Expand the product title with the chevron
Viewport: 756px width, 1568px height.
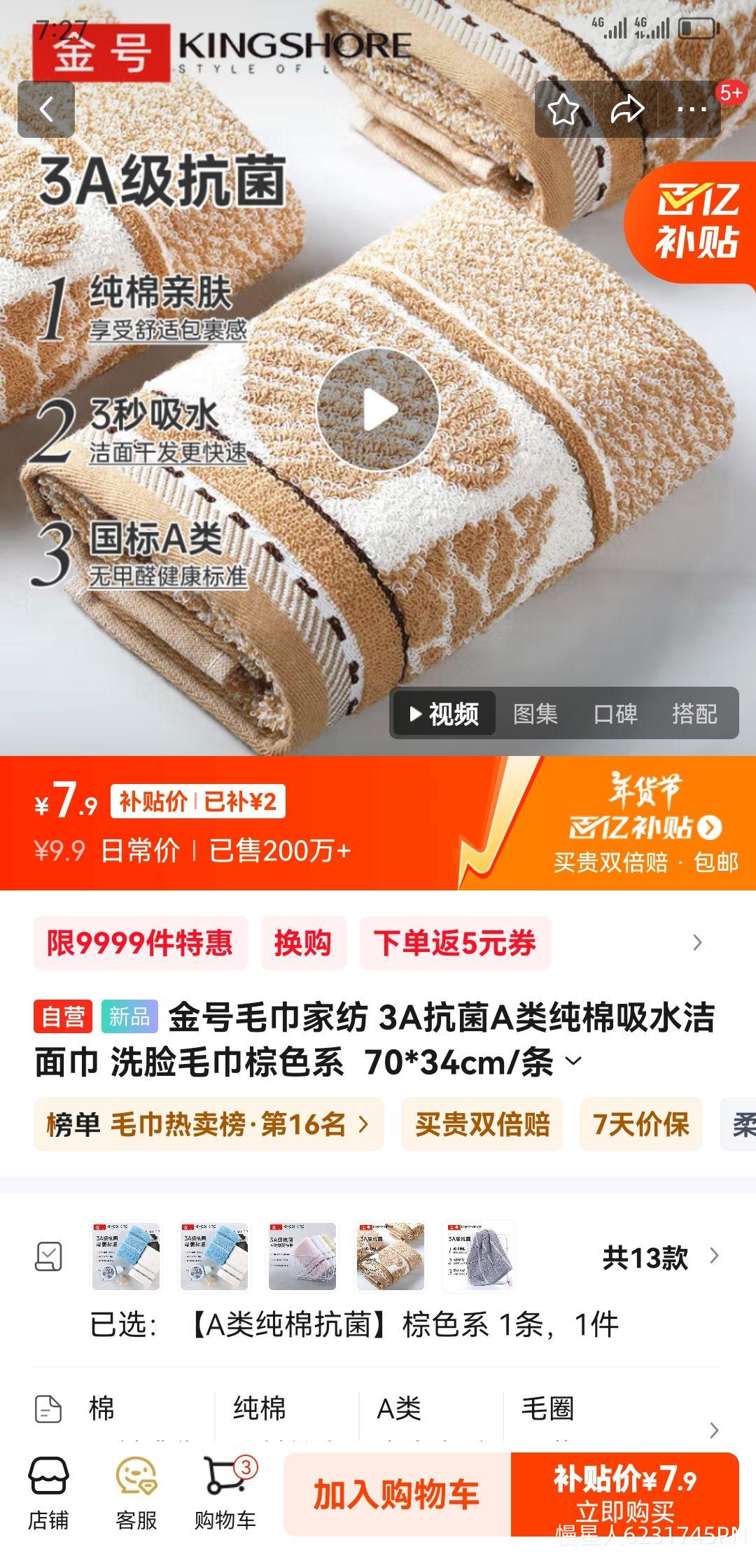[x=573, y=1061]
